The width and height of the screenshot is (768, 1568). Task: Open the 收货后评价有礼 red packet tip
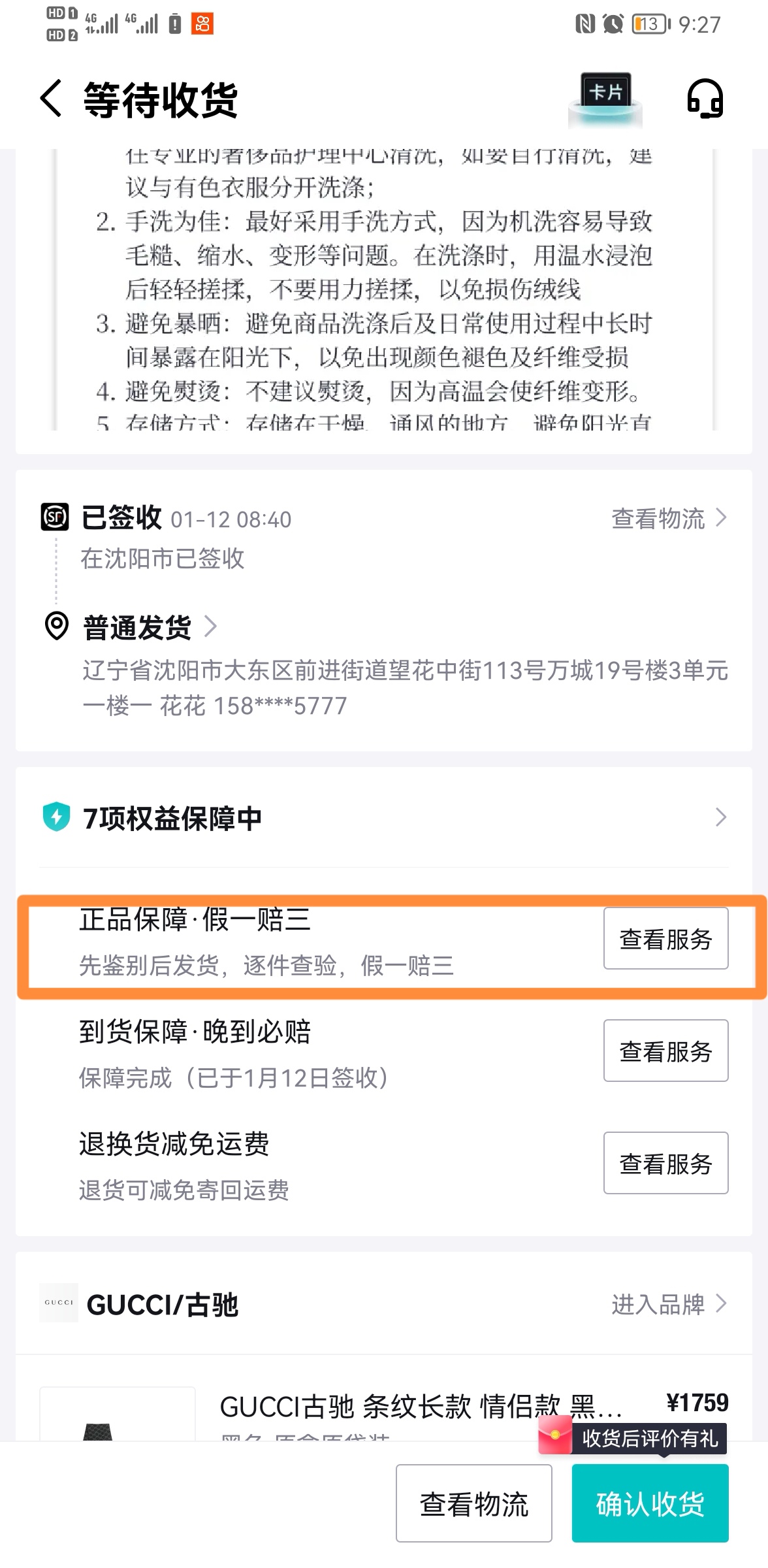[633, 1438]
